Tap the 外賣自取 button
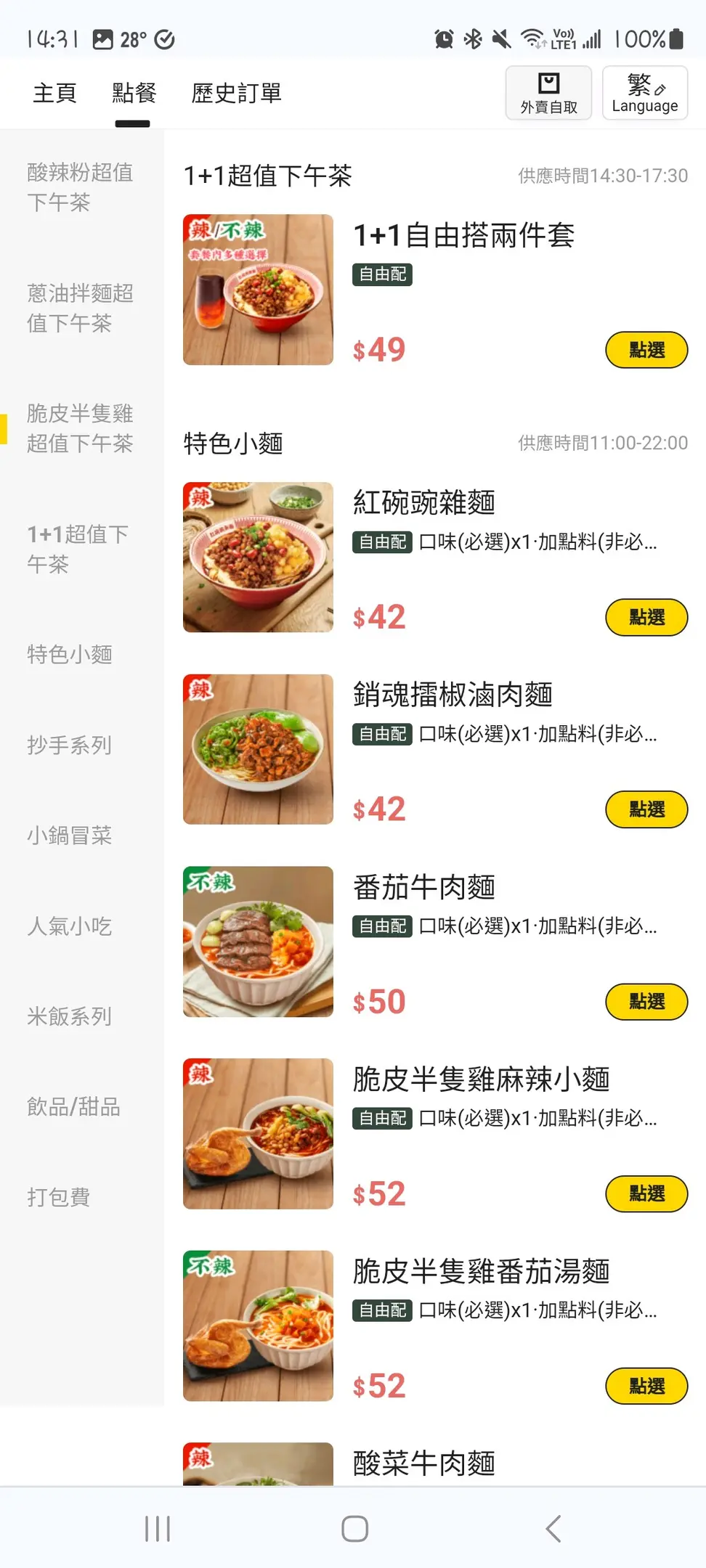706x1568 pixels. (x=548, y=93)
